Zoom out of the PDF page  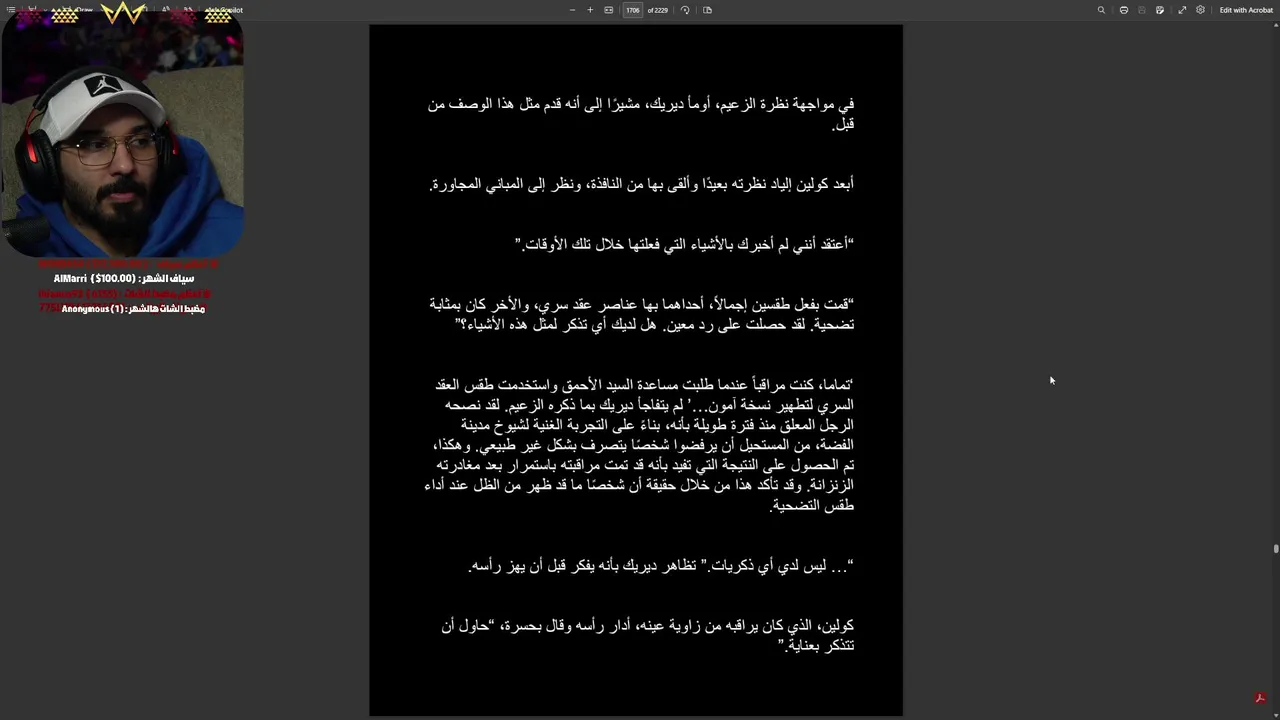[x=572, y=10]
